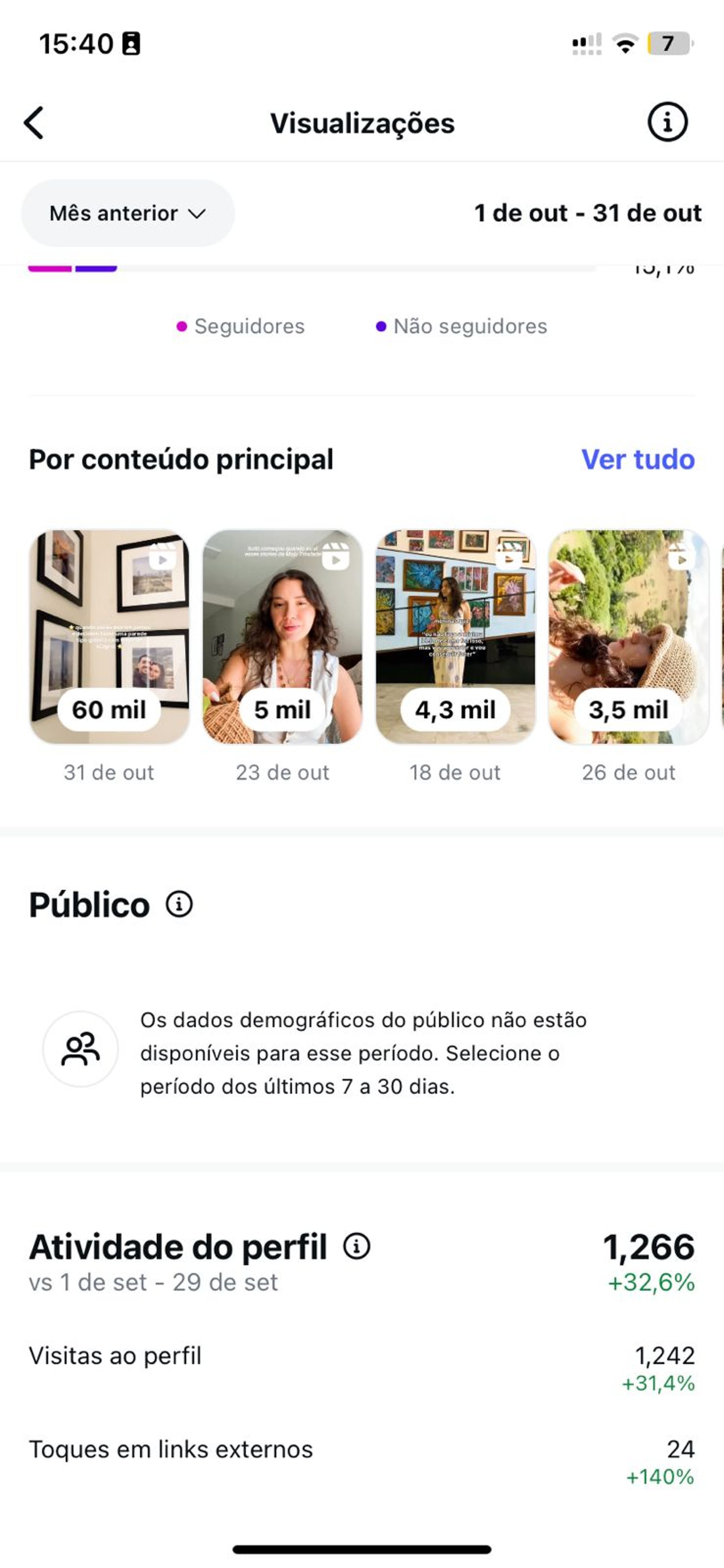Open the 5 mil reel from 23 de out

point(282,636)
